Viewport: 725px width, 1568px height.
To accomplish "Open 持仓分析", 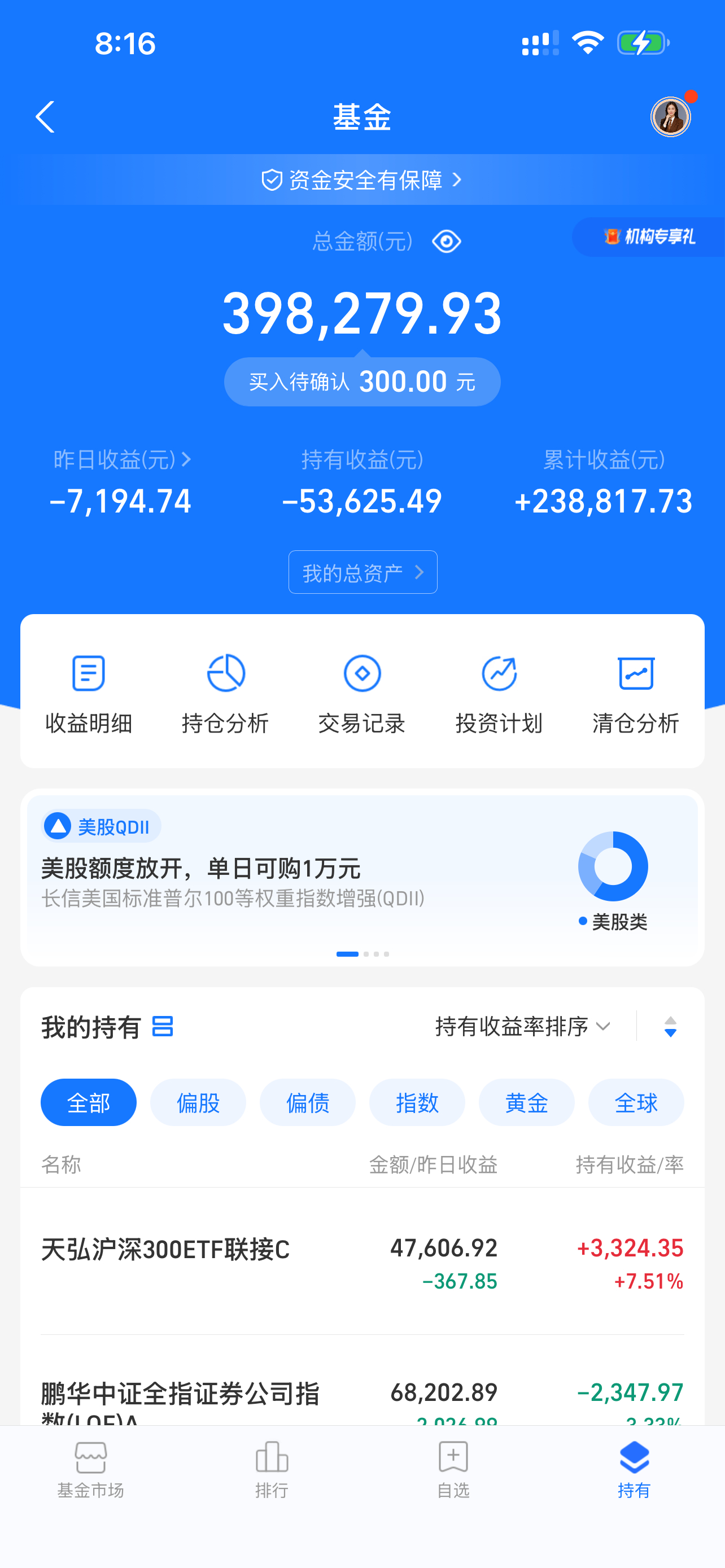I will click(x=225, y=694).
